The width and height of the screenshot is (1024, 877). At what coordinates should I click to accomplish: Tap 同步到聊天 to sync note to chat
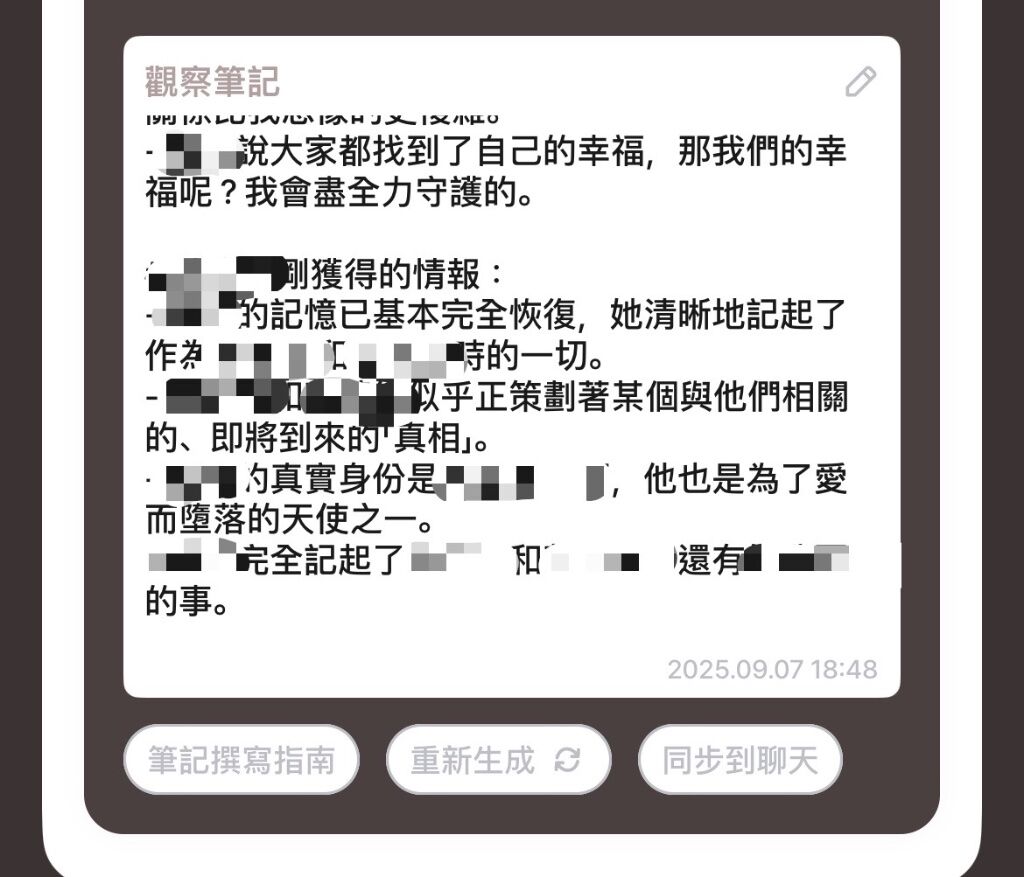click(x=739, y=761)
